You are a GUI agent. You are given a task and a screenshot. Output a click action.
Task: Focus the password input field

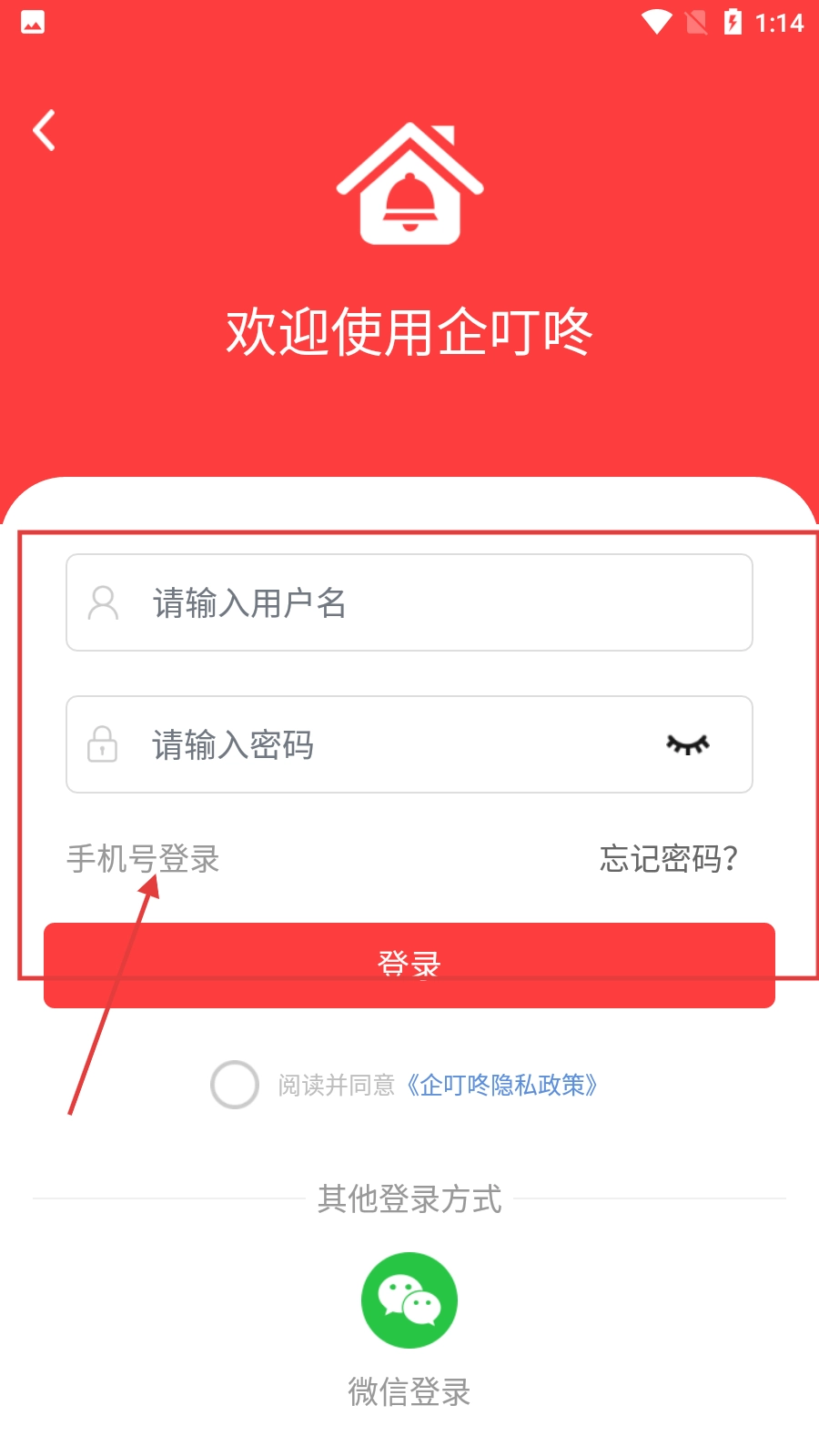409,744
